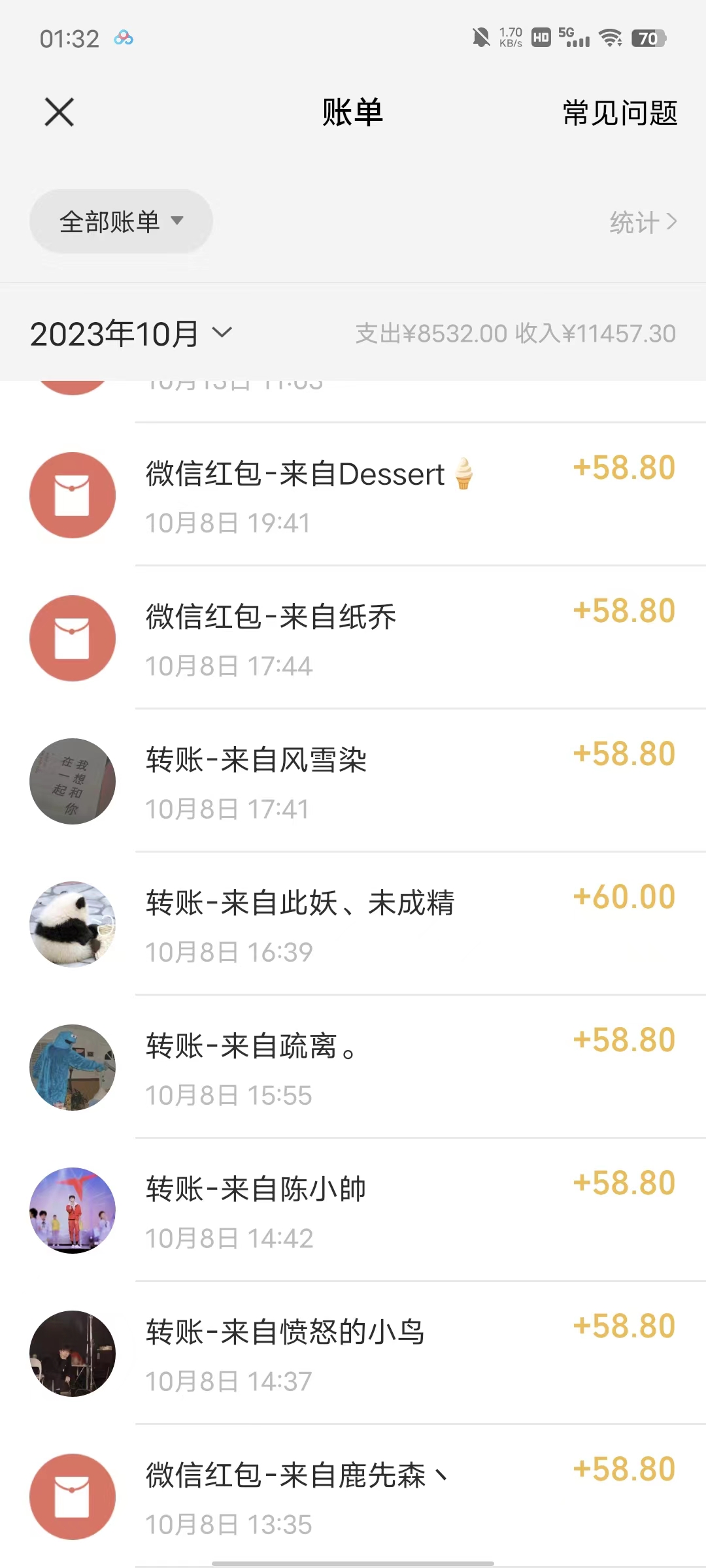Expand the 统计 statistics section
Image resolution: width=706 pixels, height=1568 pixels.
(x=643, y=222)
